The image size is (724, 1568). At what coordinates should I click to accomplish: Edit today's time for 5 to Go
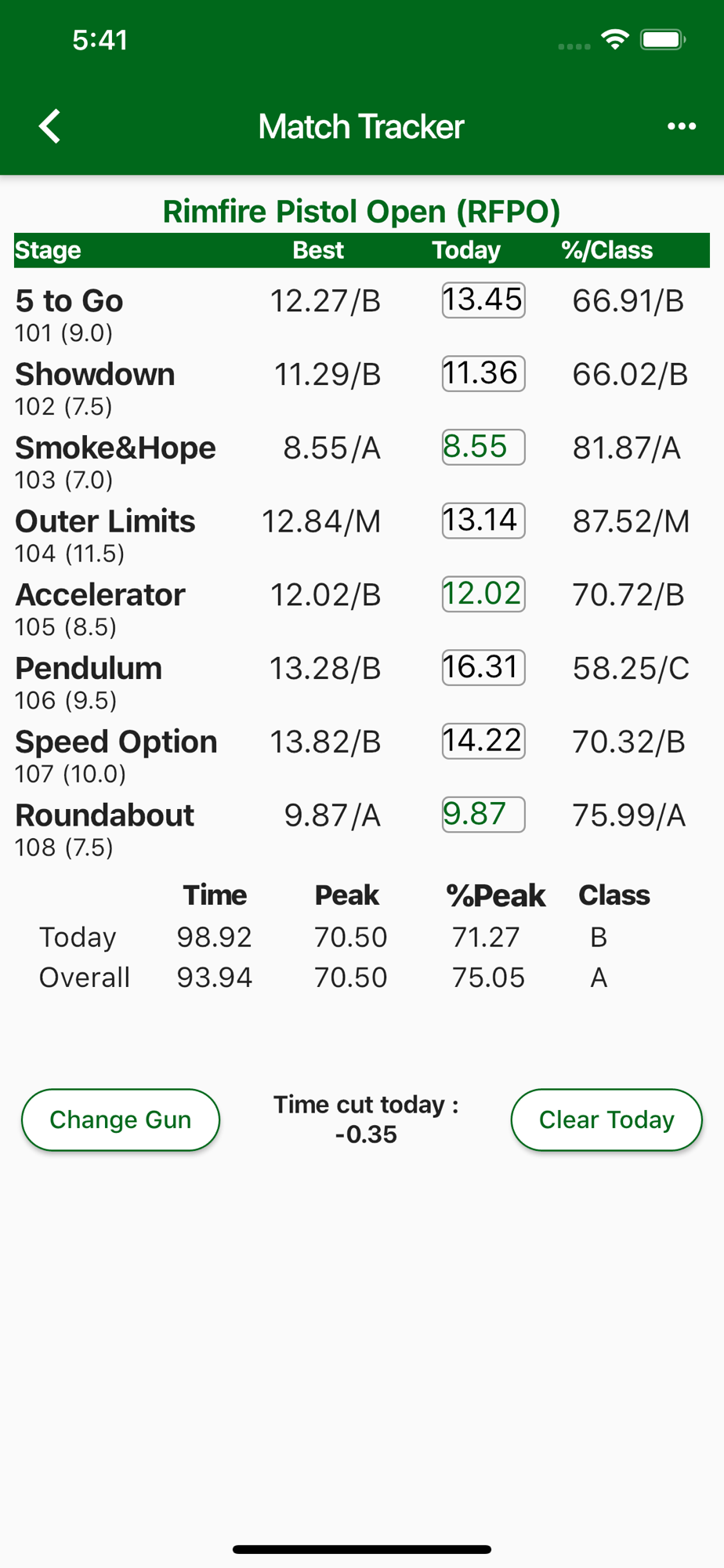(483, 300)
